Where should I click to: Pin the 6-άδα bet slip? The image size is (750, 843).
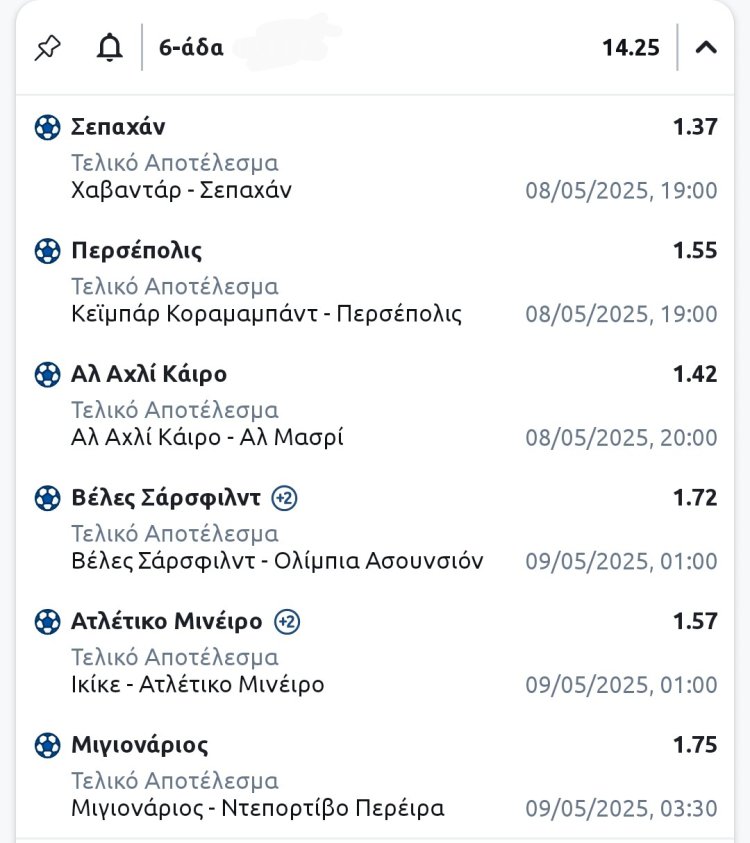(47, 47)
